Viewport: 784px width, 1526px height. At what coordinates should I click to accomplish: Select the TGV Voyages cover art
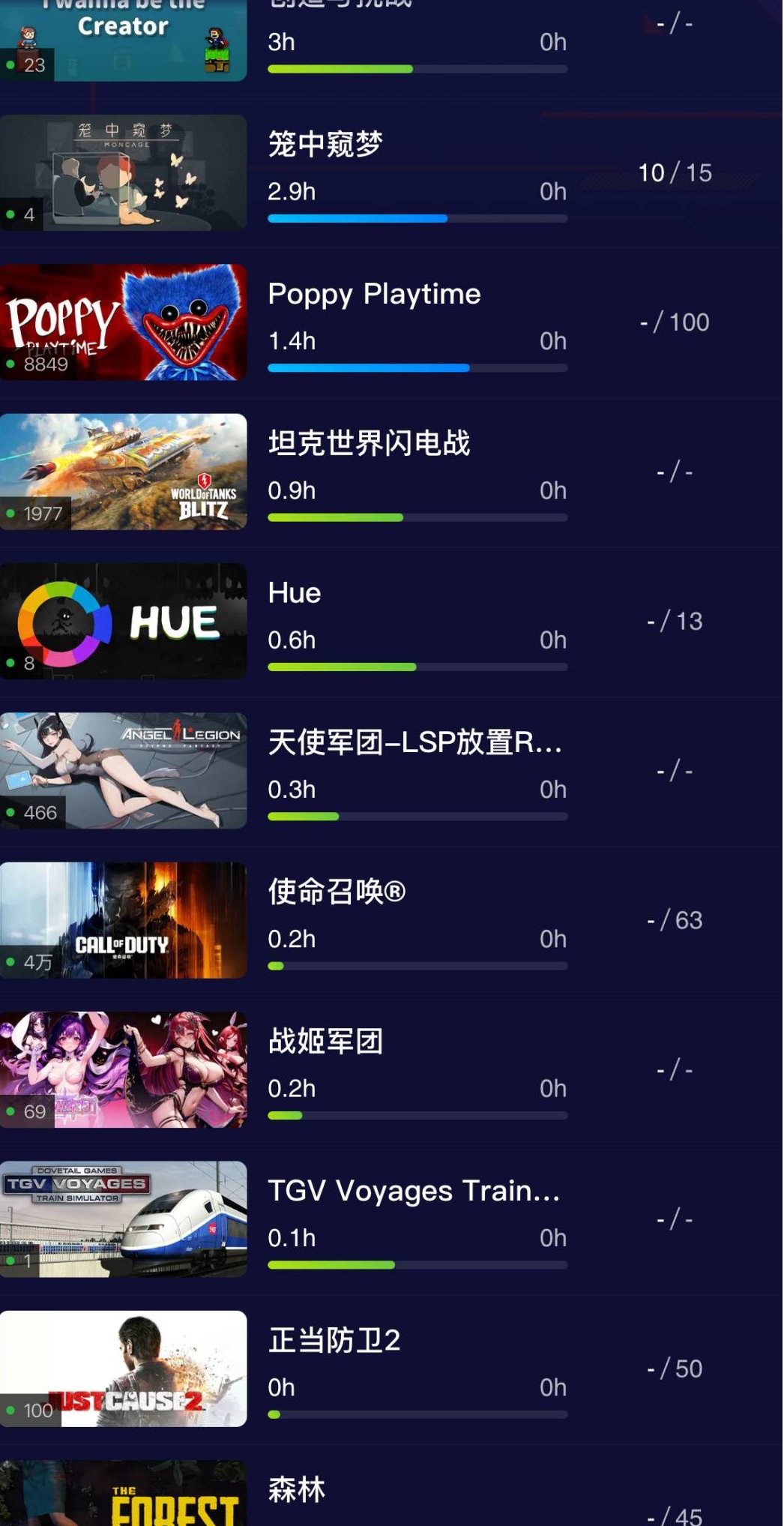pos(124,1220)
